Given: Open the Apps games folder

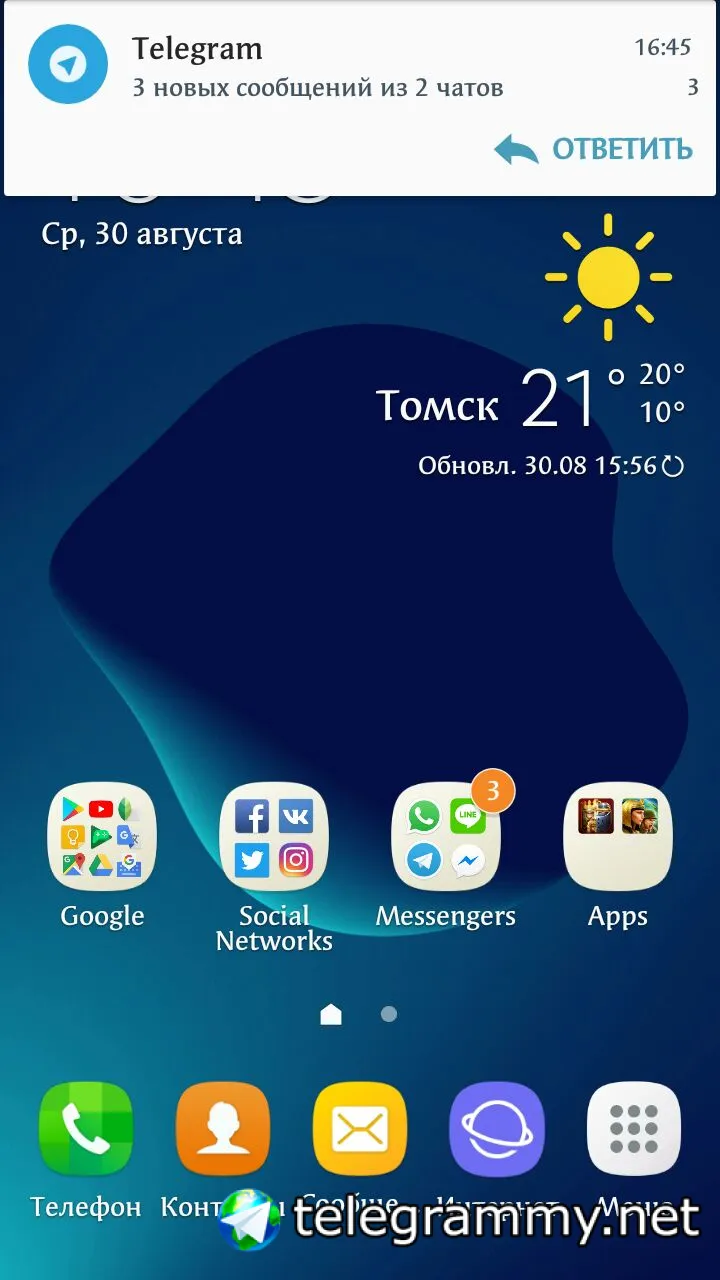Looking at the screenshot, I should pos(618,838).
